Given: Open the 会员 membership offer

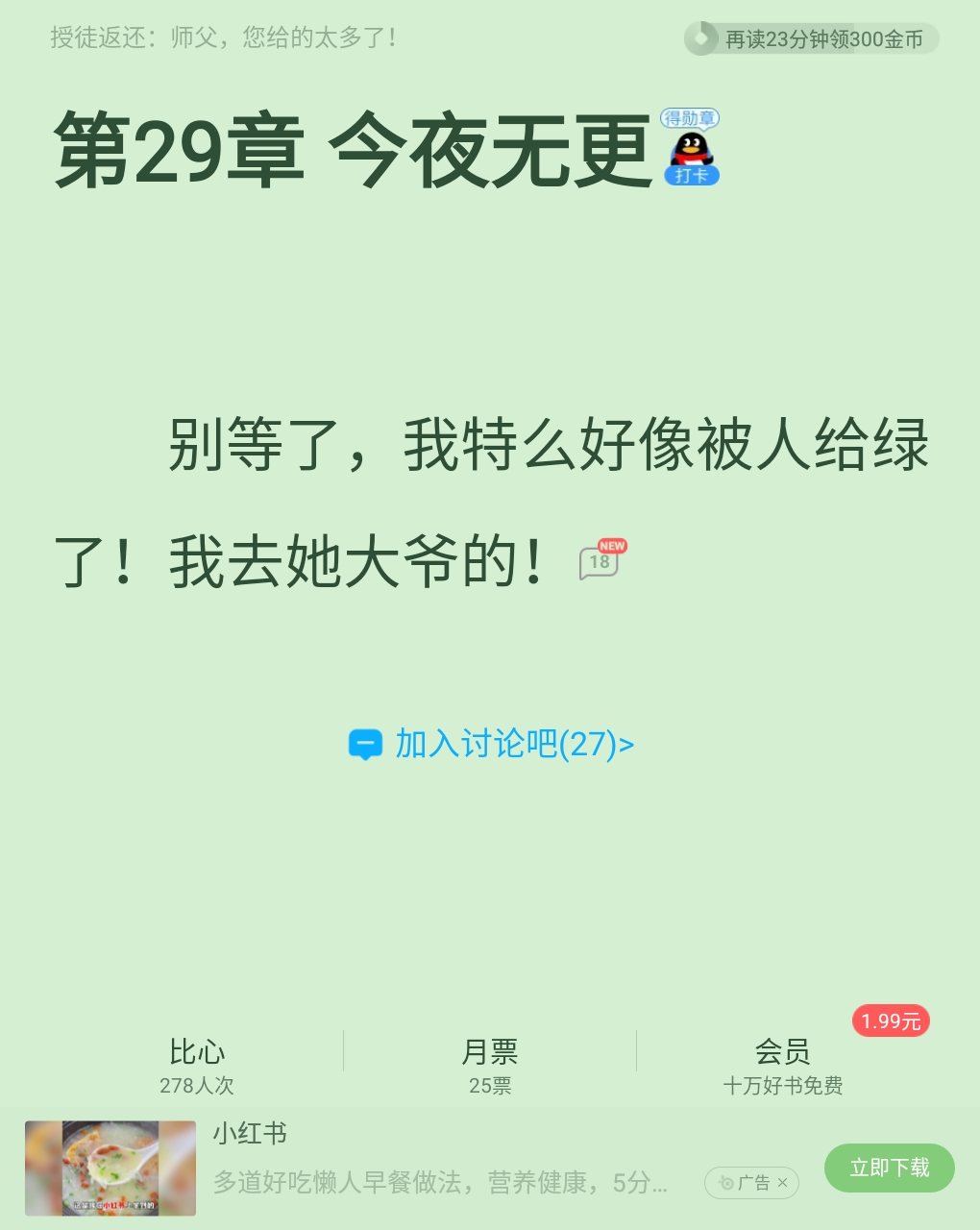Looking at the screenshot, I should 782,1065.
